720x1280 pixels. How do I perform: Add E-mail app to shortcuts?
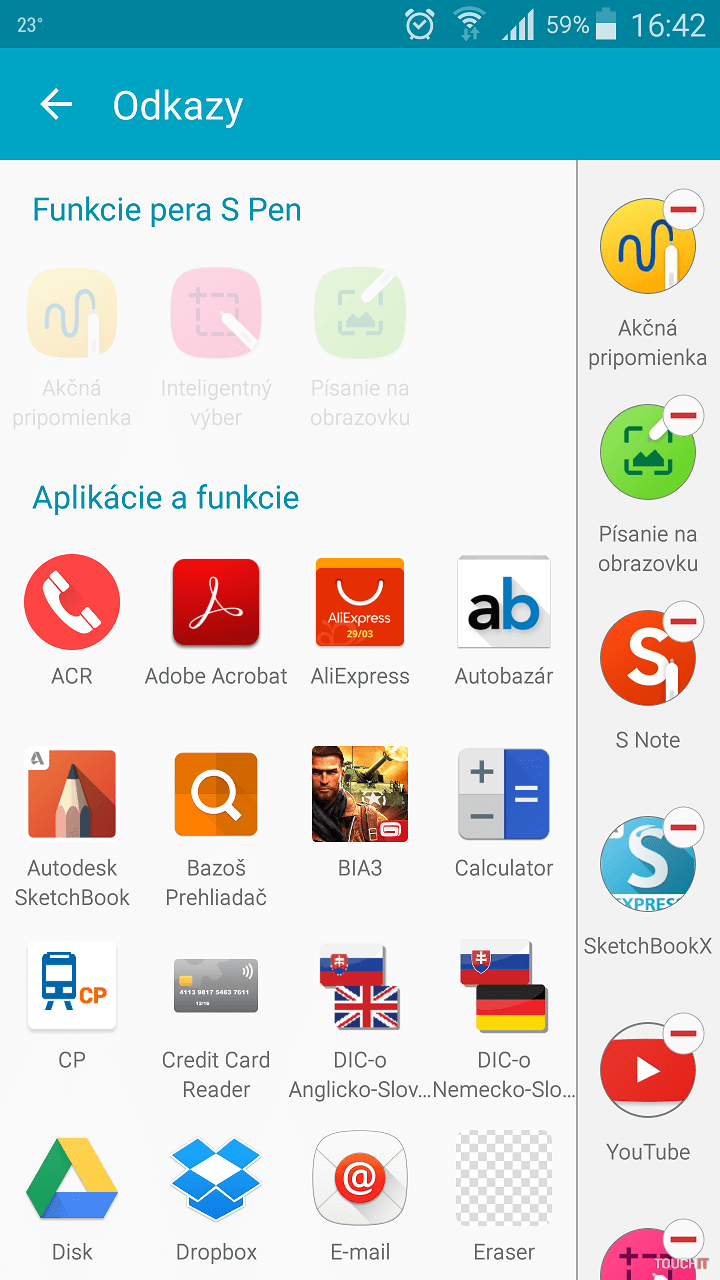click(360, 1178)
